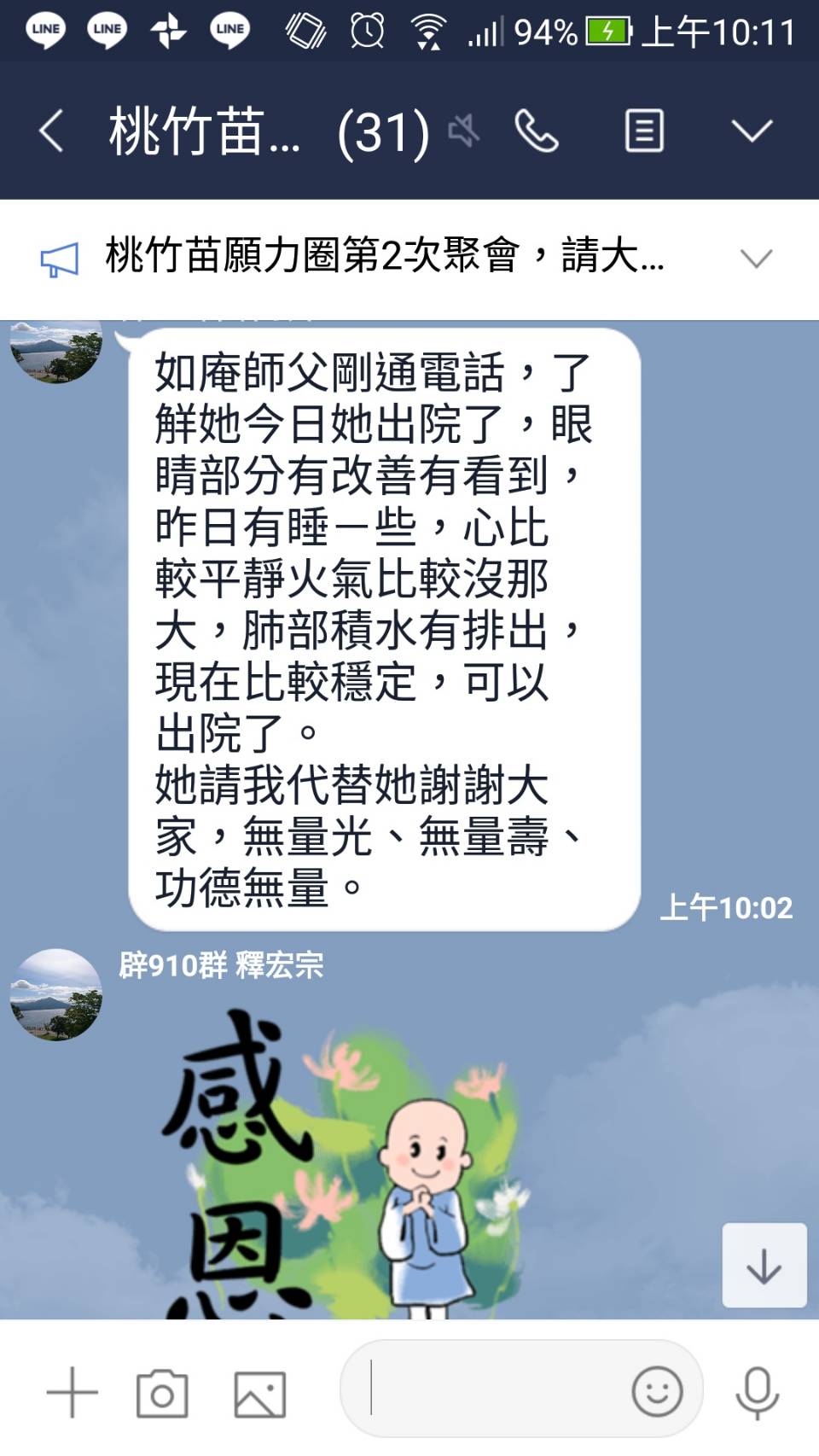Record a voice message

[x=757, y=1391]
